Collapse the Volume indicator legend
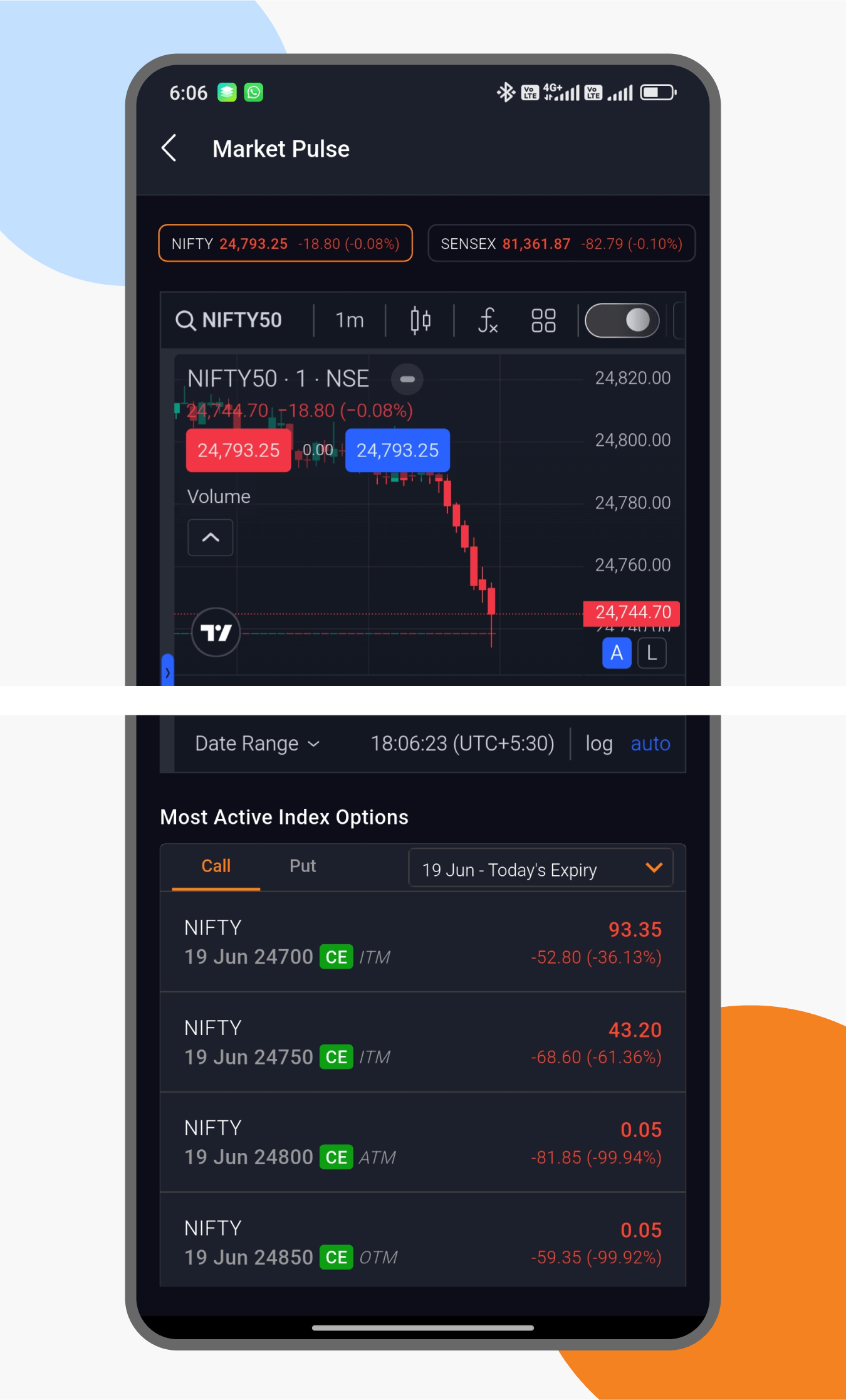Viewport: 846px width, 1400px height. (211, 537)
